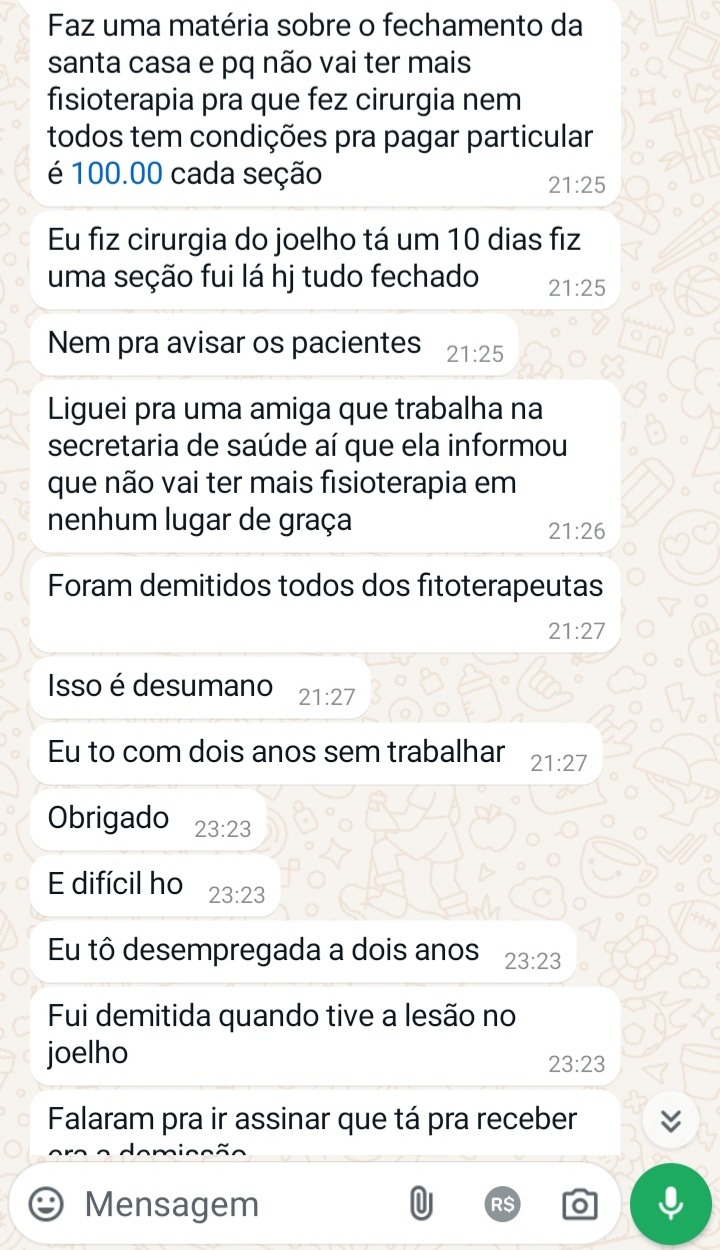720x1250 pixels.
Task: Open the attachment paperclip menu
Action: click(421, 1204)
